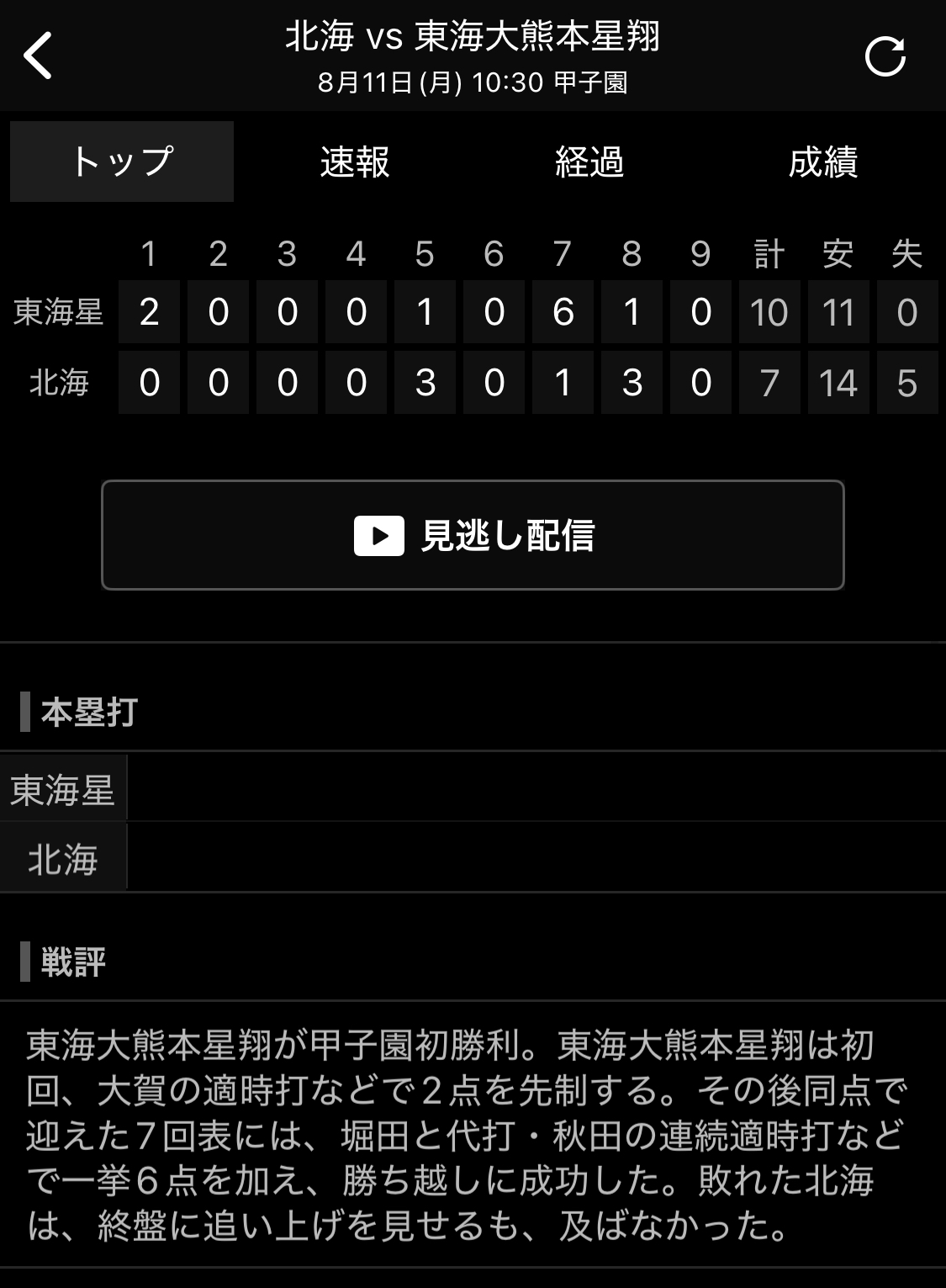
Task: Go back using the top-left arrow
Action: (38, 56)
